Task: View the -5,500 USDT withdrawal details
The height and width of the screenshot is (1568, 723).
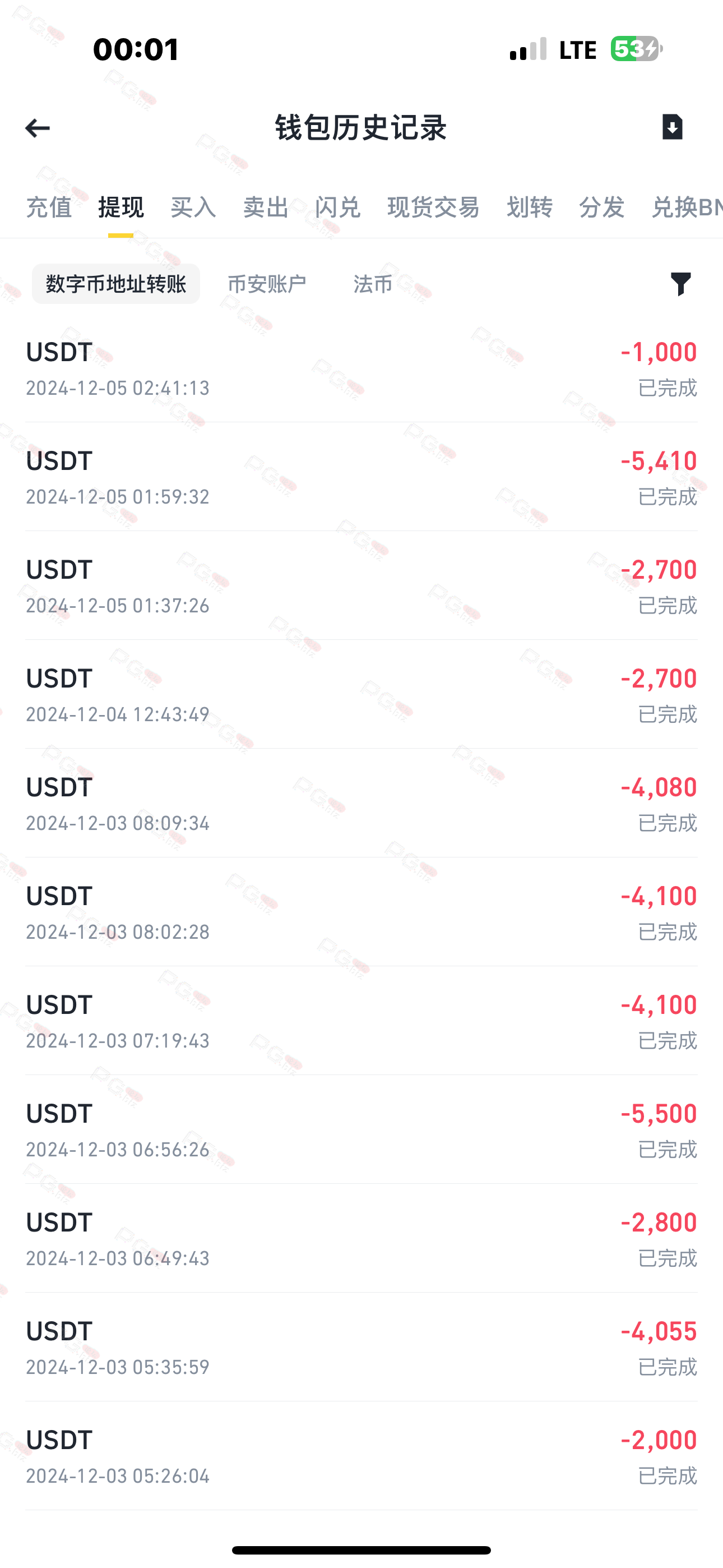Action: pos(361,1130)
